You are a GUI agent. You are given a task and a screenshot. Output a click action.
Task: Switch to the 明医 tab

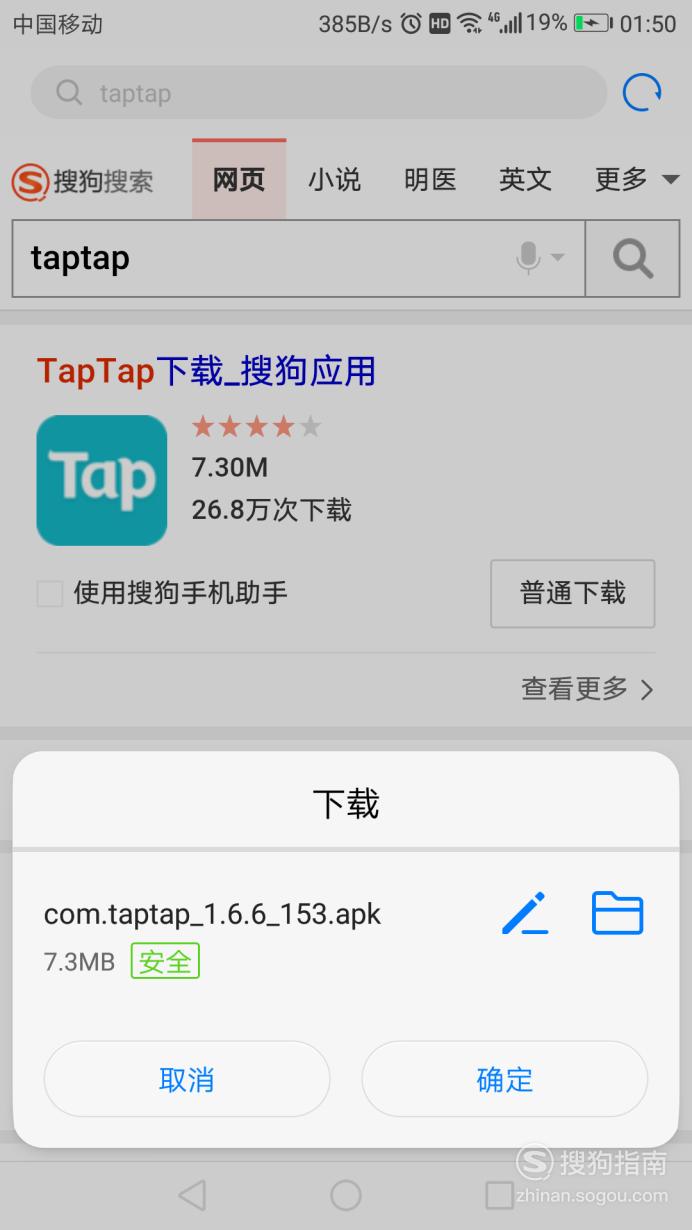(430, 180)
